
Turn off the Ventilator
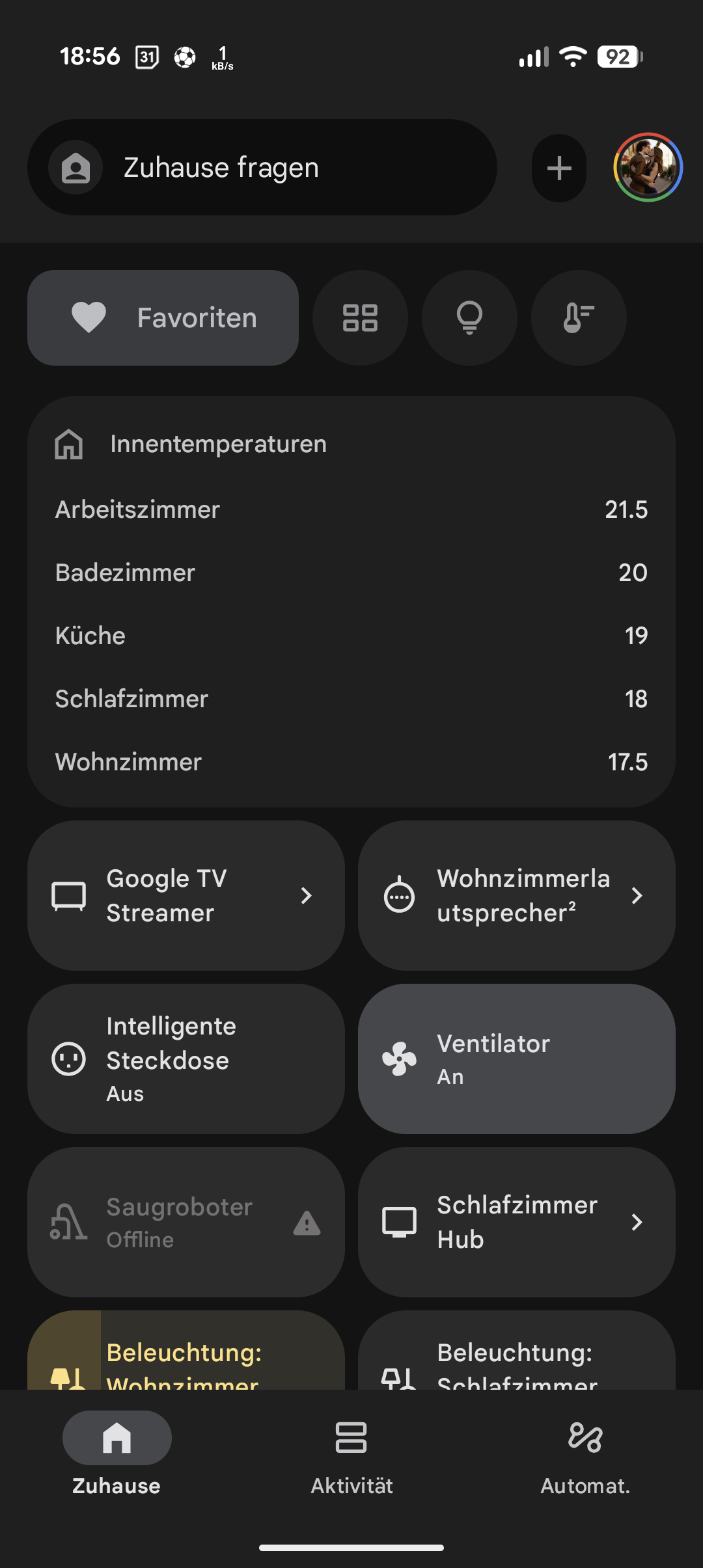point(516,1059)
